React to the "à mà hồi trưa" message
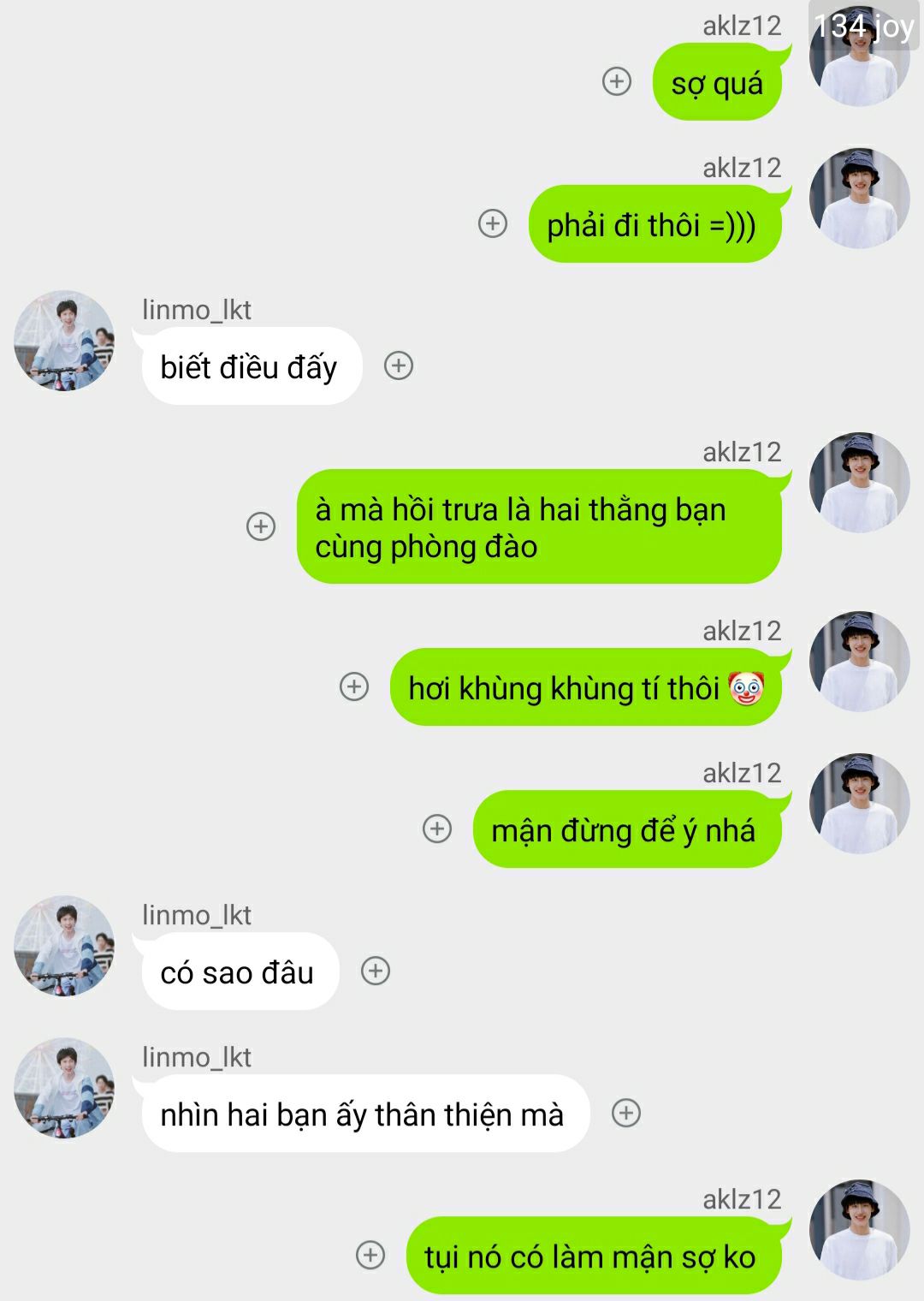 point(261,526)
